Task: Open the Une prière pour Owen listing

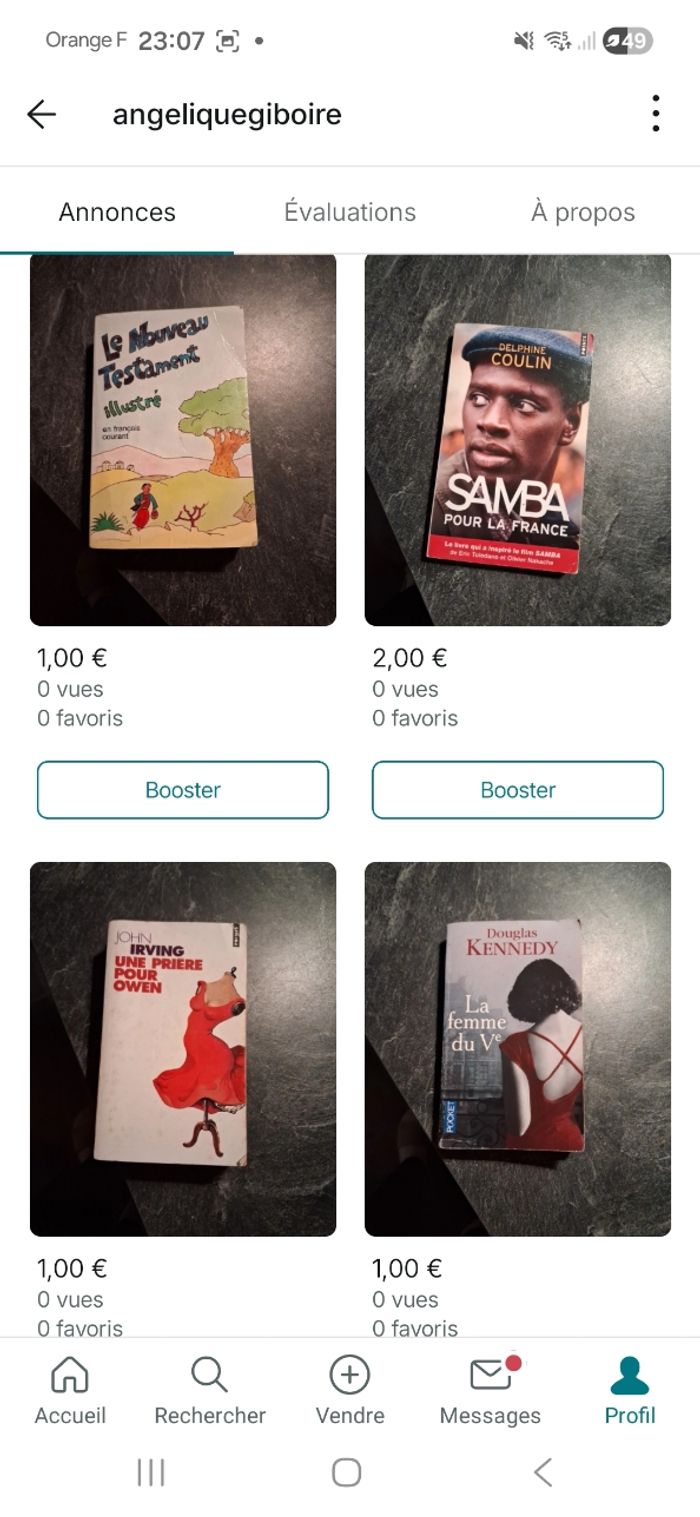Action: [183, 1048]
